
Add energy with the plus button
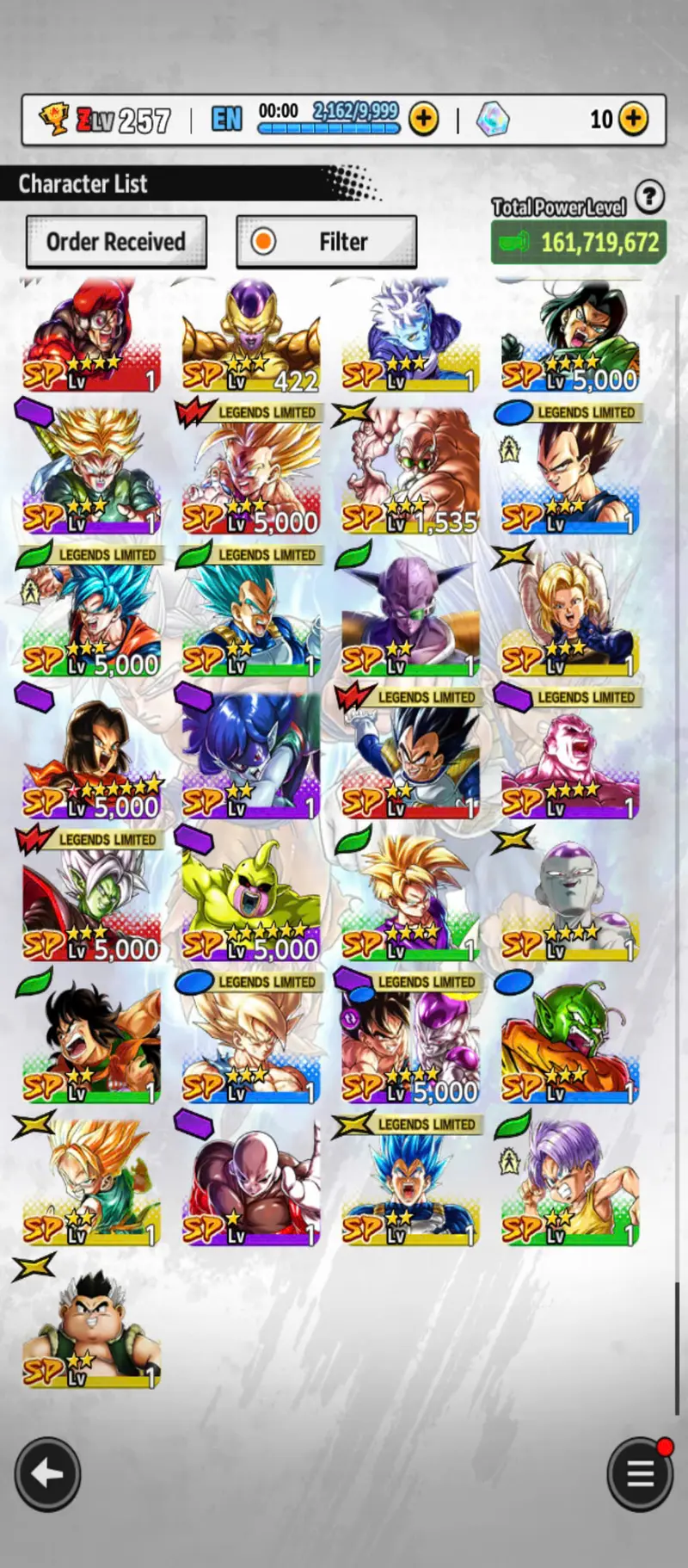click(x=423, y=119)
